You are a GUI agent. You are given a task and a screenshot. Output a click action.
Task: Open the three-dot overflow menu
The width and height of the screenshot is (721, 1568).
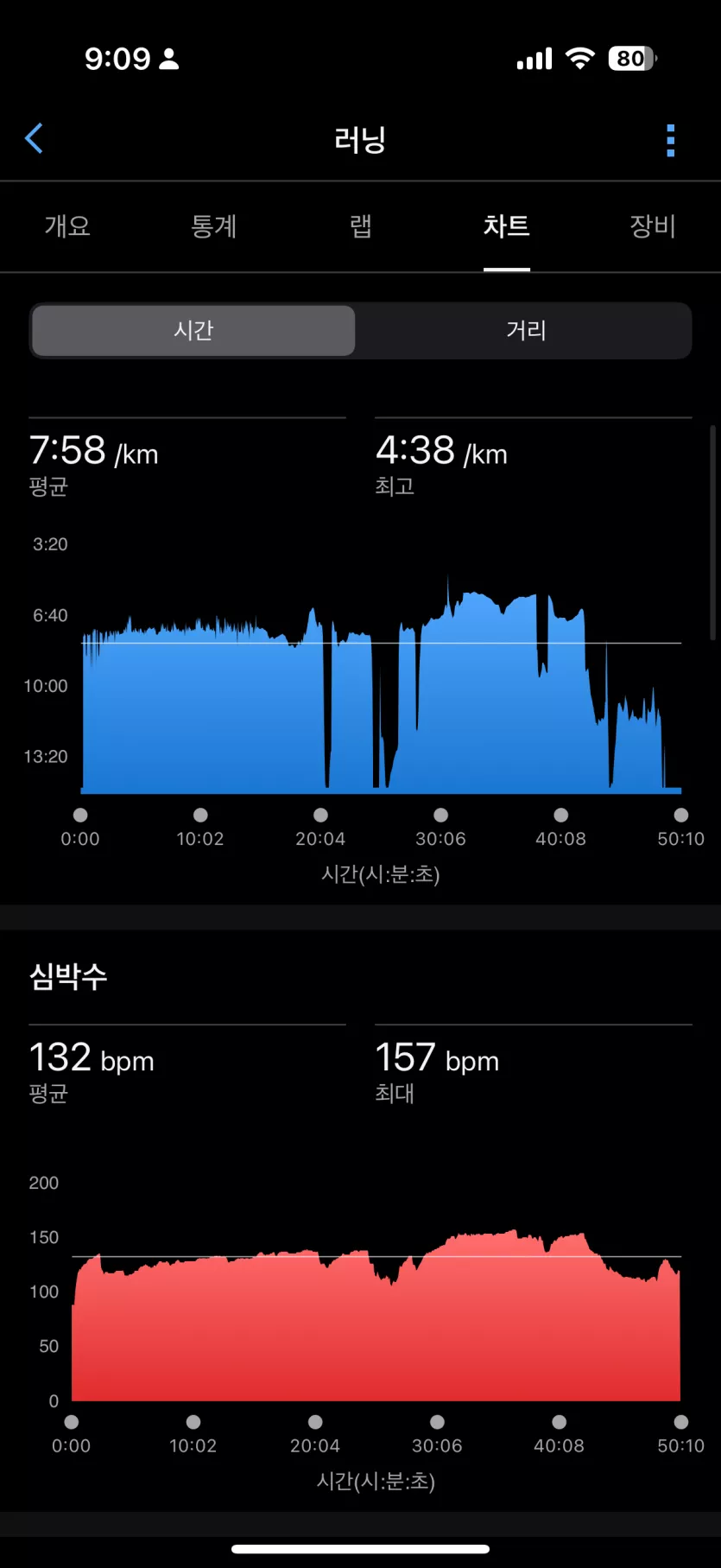(x=671, y=140)
